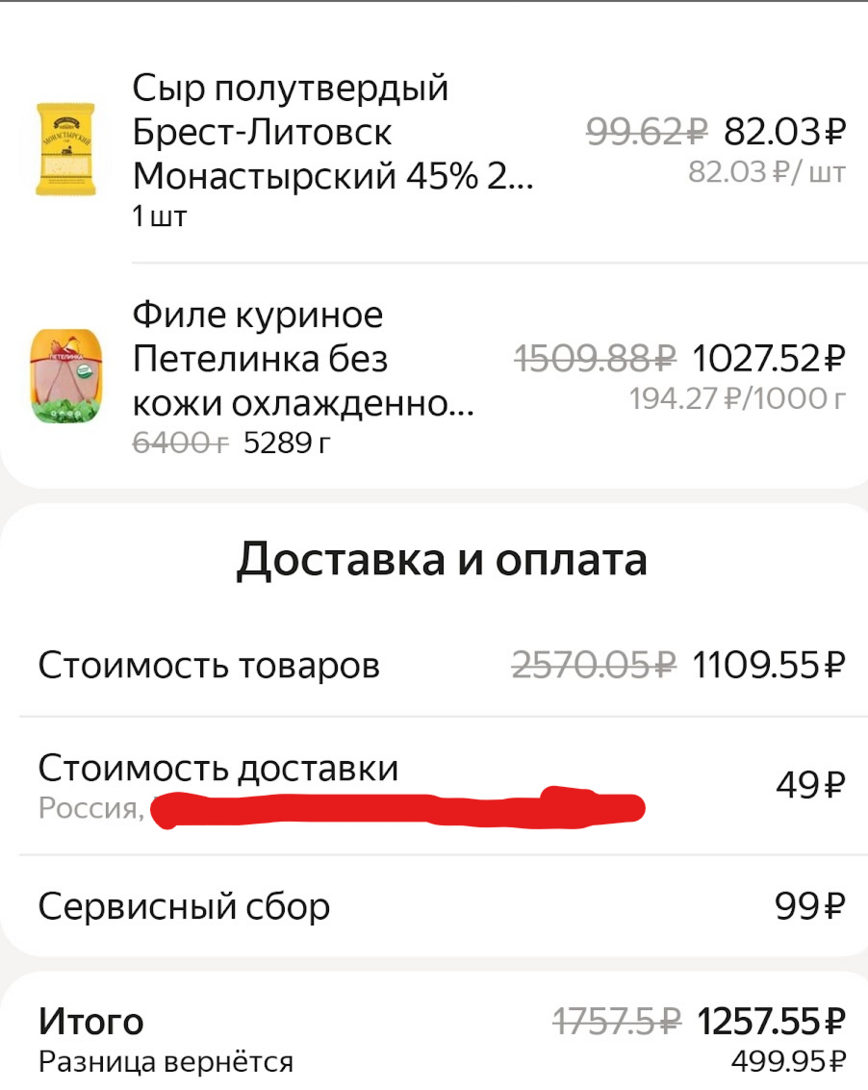Click the Стоимость товаров row
The image size is (868, 1090).
pos(207,663)
